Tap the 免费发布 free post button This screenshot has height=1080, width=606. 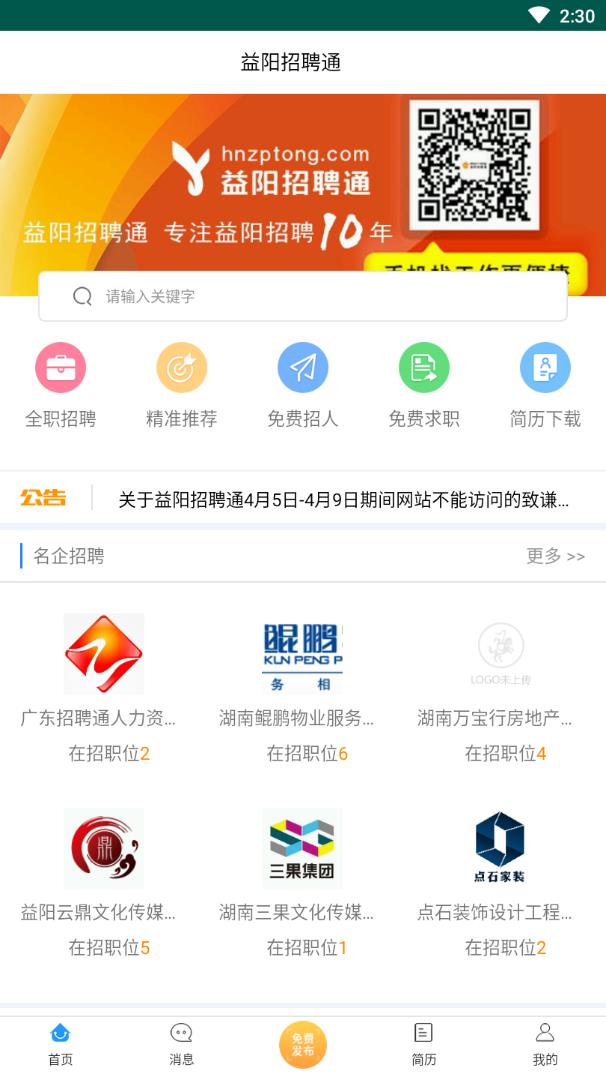[302, 1045]
